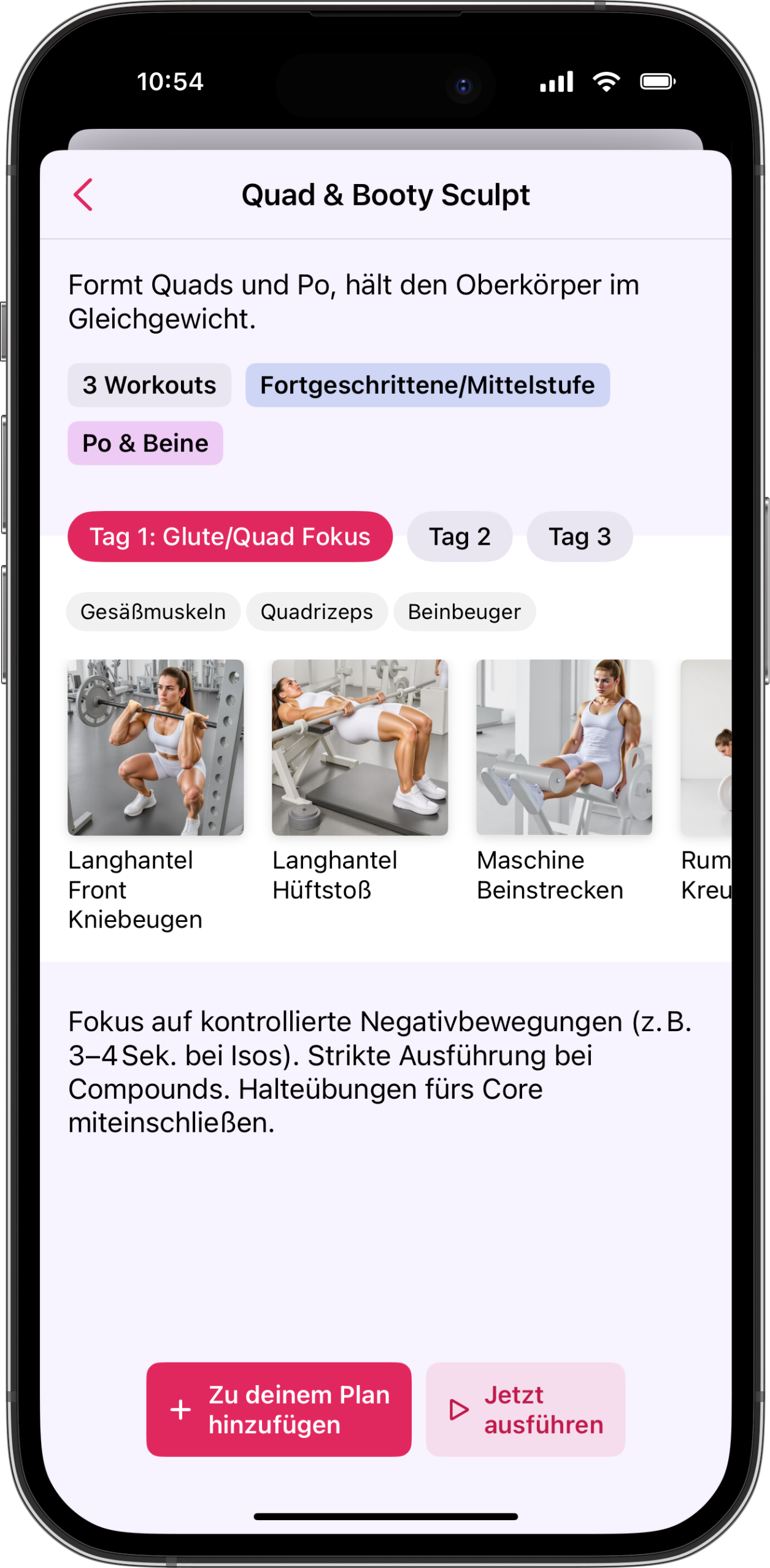Switch to Tag 2
The image size is (770, 1568).
point(459,537)
